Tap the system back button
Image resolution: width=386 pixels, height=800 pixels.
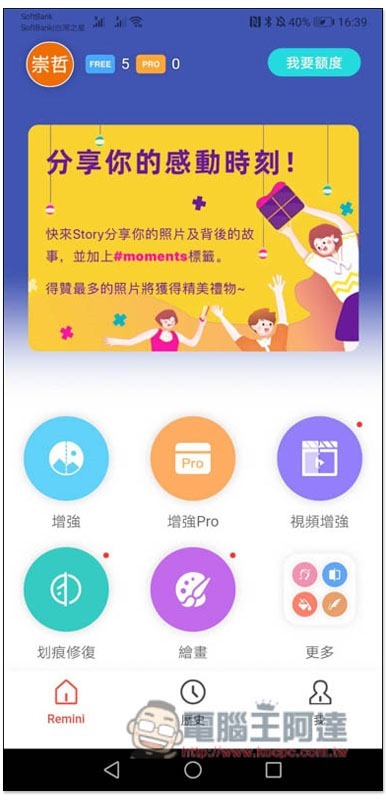[x=112, y=770]
